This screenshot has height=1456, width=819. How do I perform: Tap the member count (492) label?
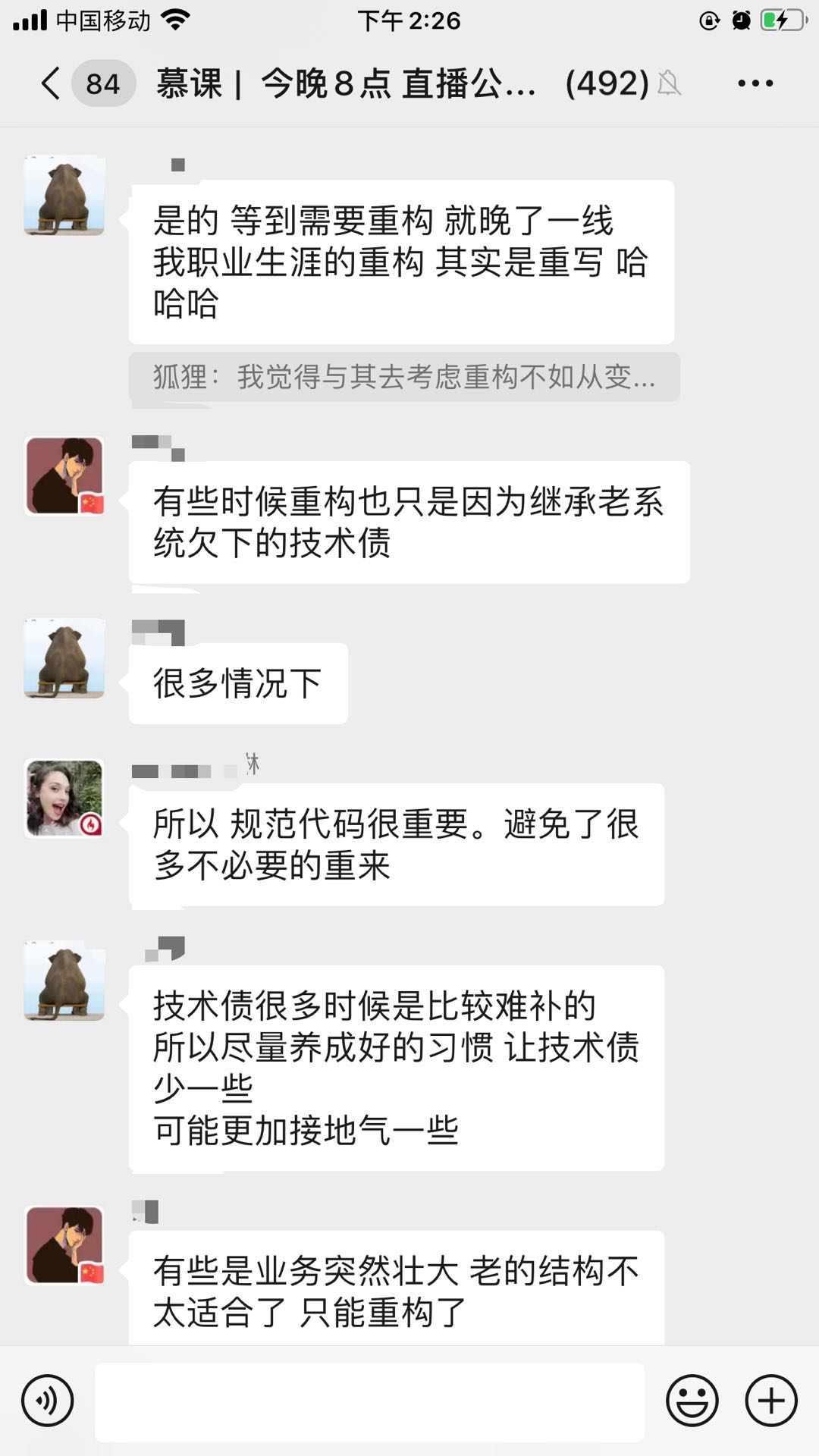coord(605,83)
